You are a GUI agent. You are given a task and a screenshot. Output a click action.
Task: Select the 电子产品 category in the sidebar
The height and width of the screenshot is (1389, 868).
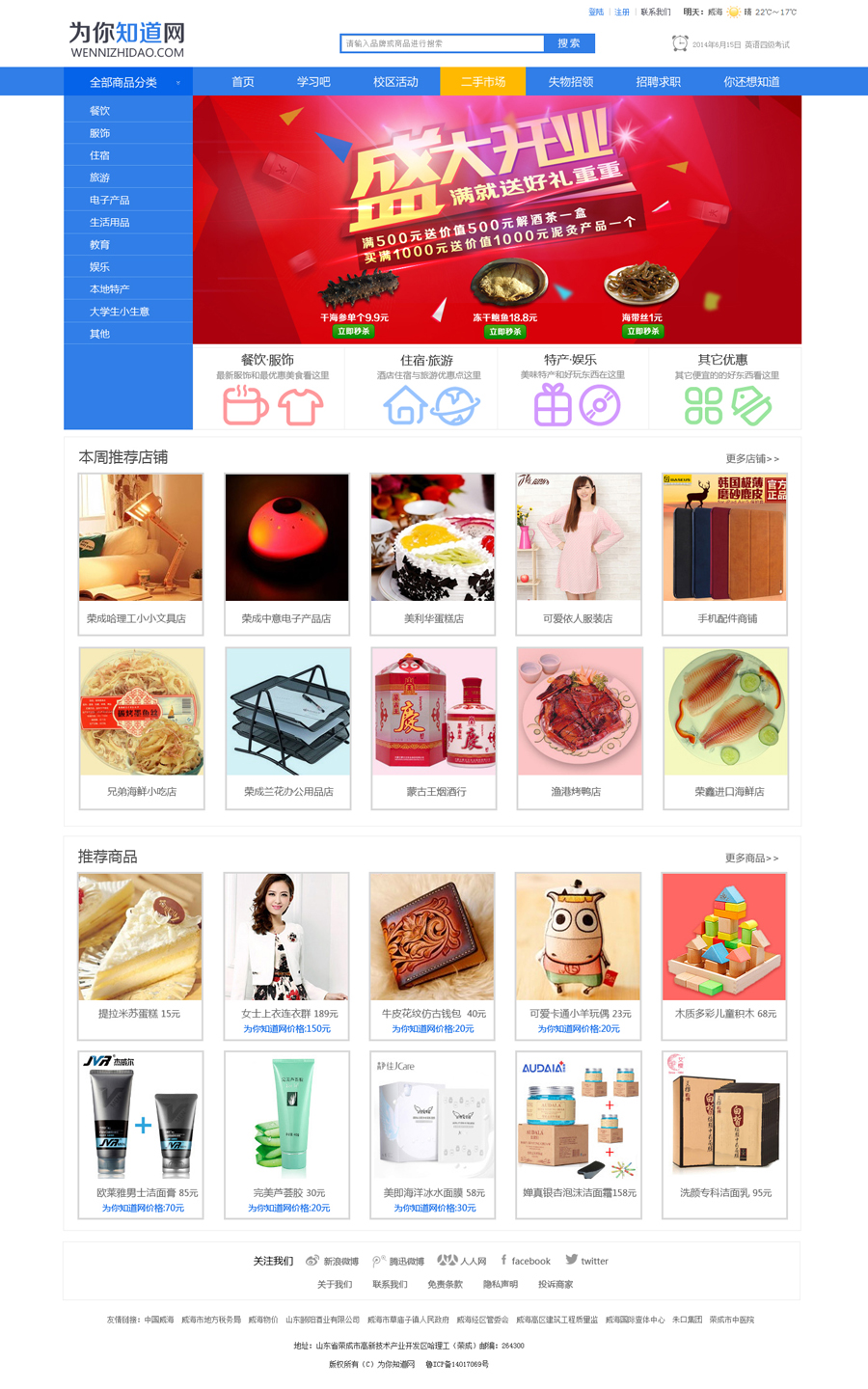pos(110,201)
